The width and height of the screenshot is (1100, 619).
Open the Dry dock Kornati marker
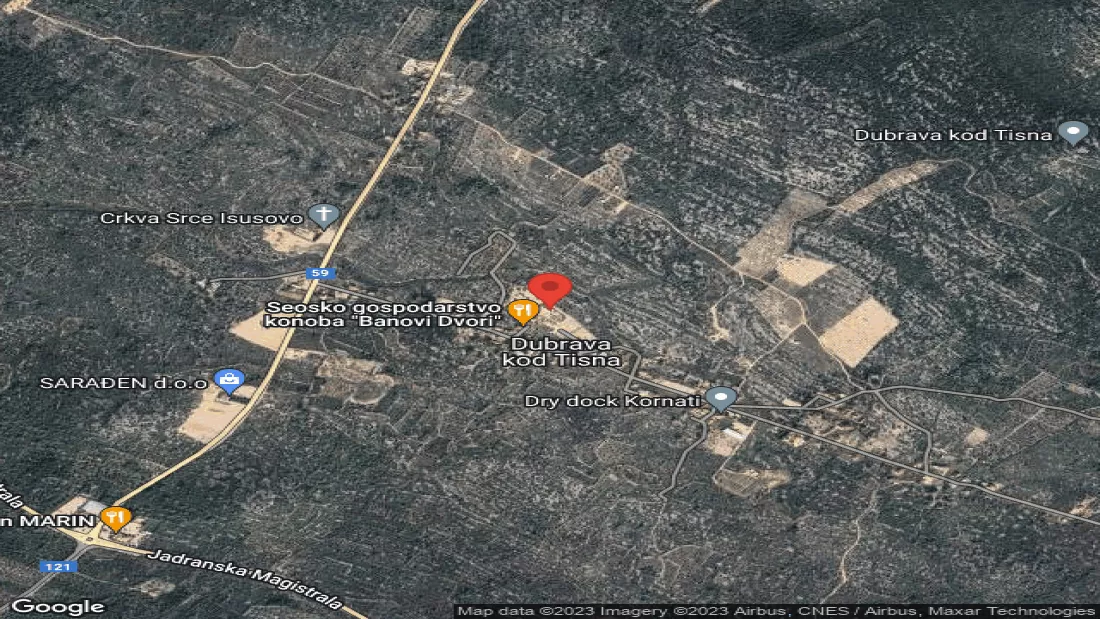pos(720,399)
